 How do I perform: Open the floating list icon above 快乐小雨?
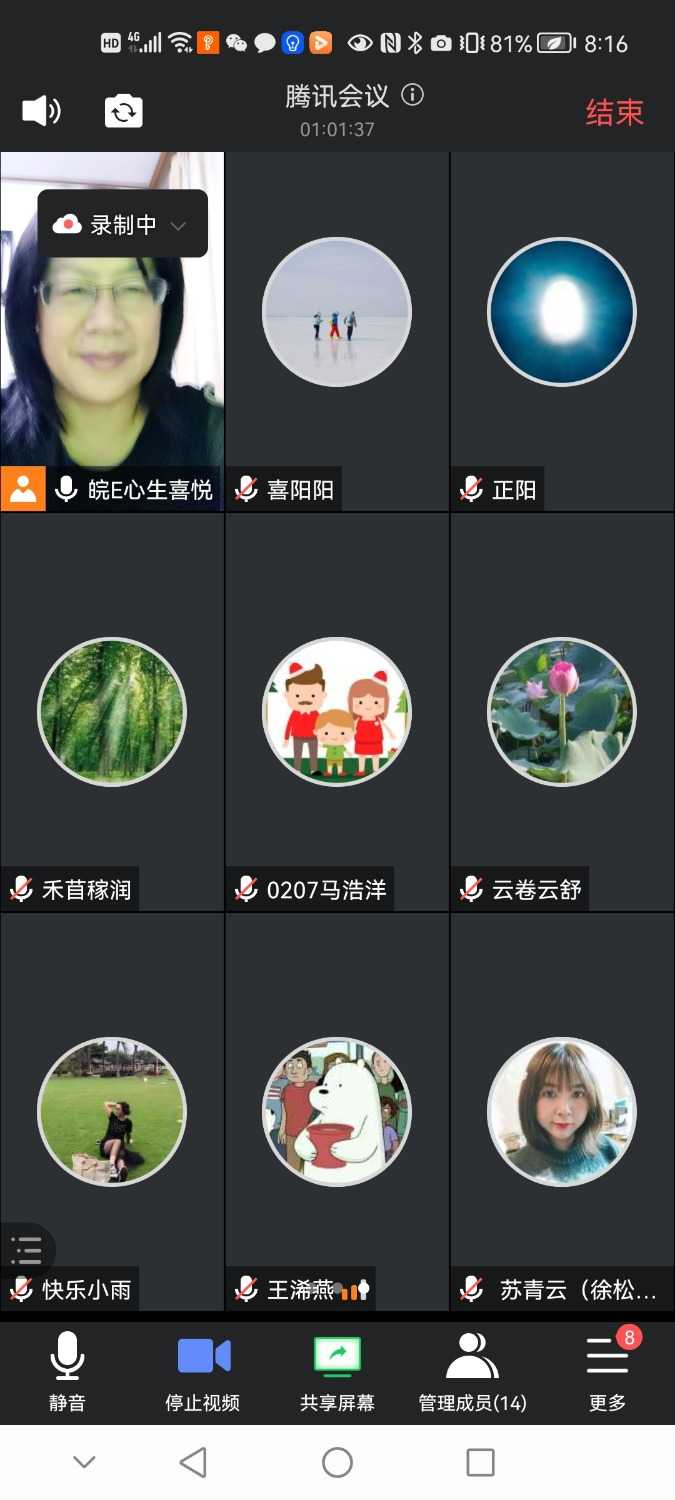tap(27, 1250)
